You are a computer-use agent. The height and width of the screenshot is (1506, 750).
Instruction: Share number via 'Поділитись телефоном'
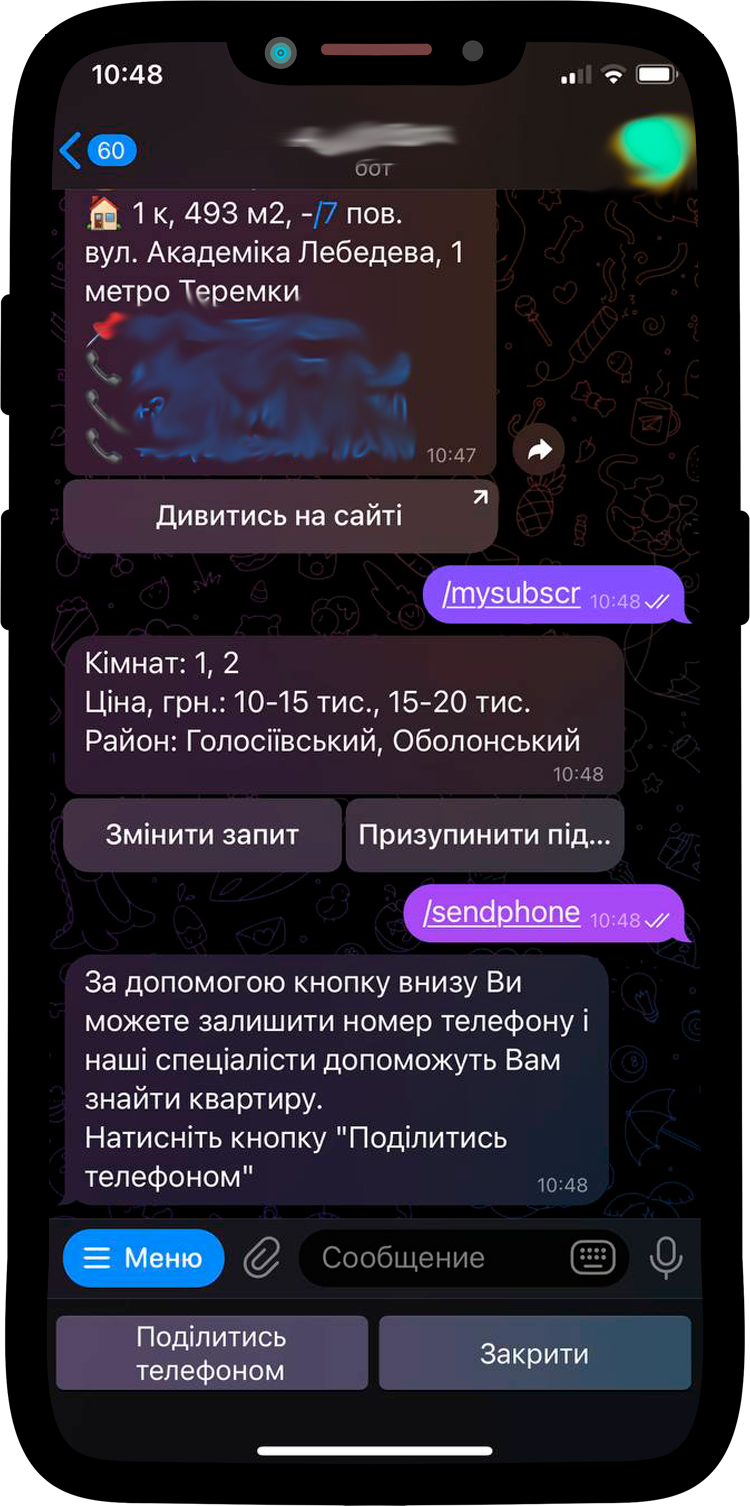[x=211, y=1353]
